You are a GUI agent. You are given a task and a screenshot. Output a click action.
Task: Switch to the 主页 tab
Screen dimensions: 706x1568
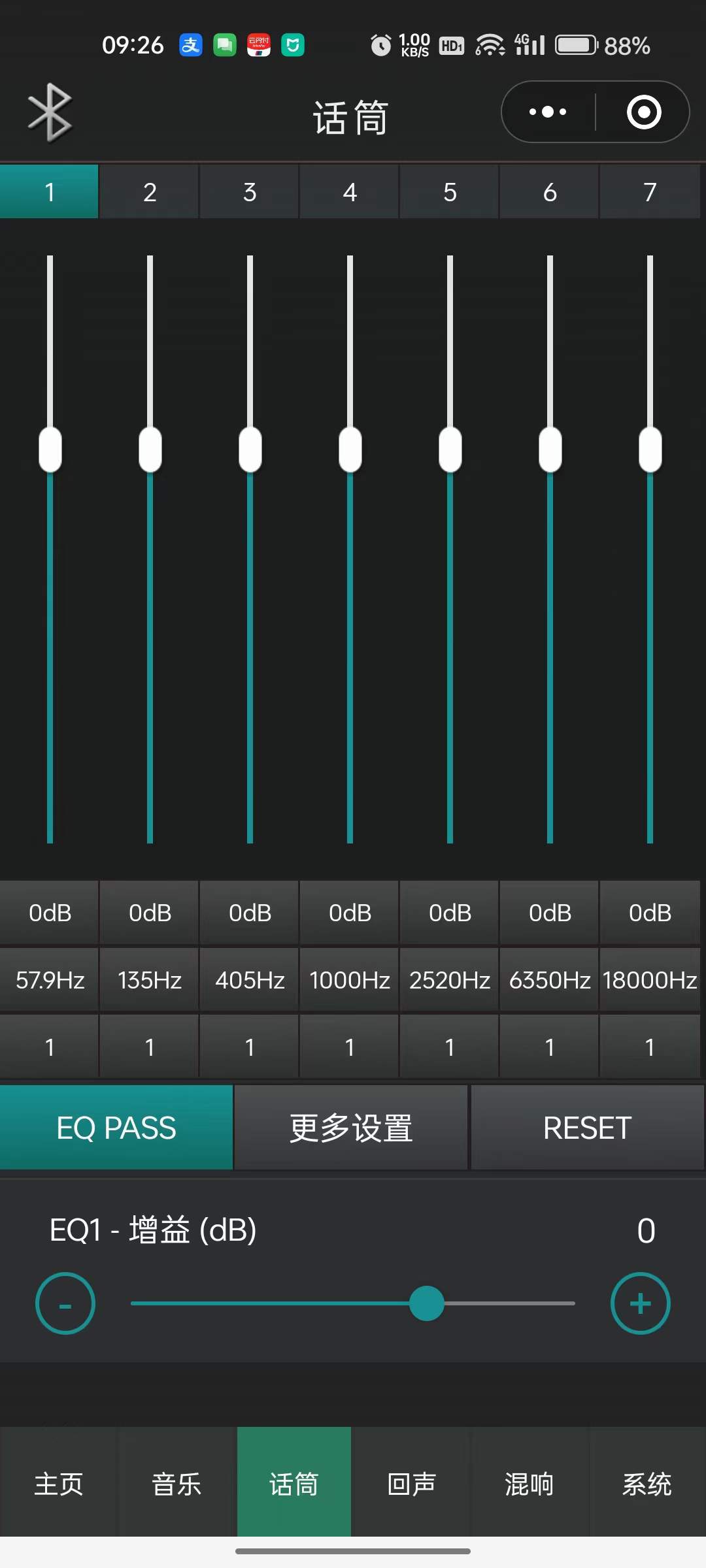pos(59,1483)
